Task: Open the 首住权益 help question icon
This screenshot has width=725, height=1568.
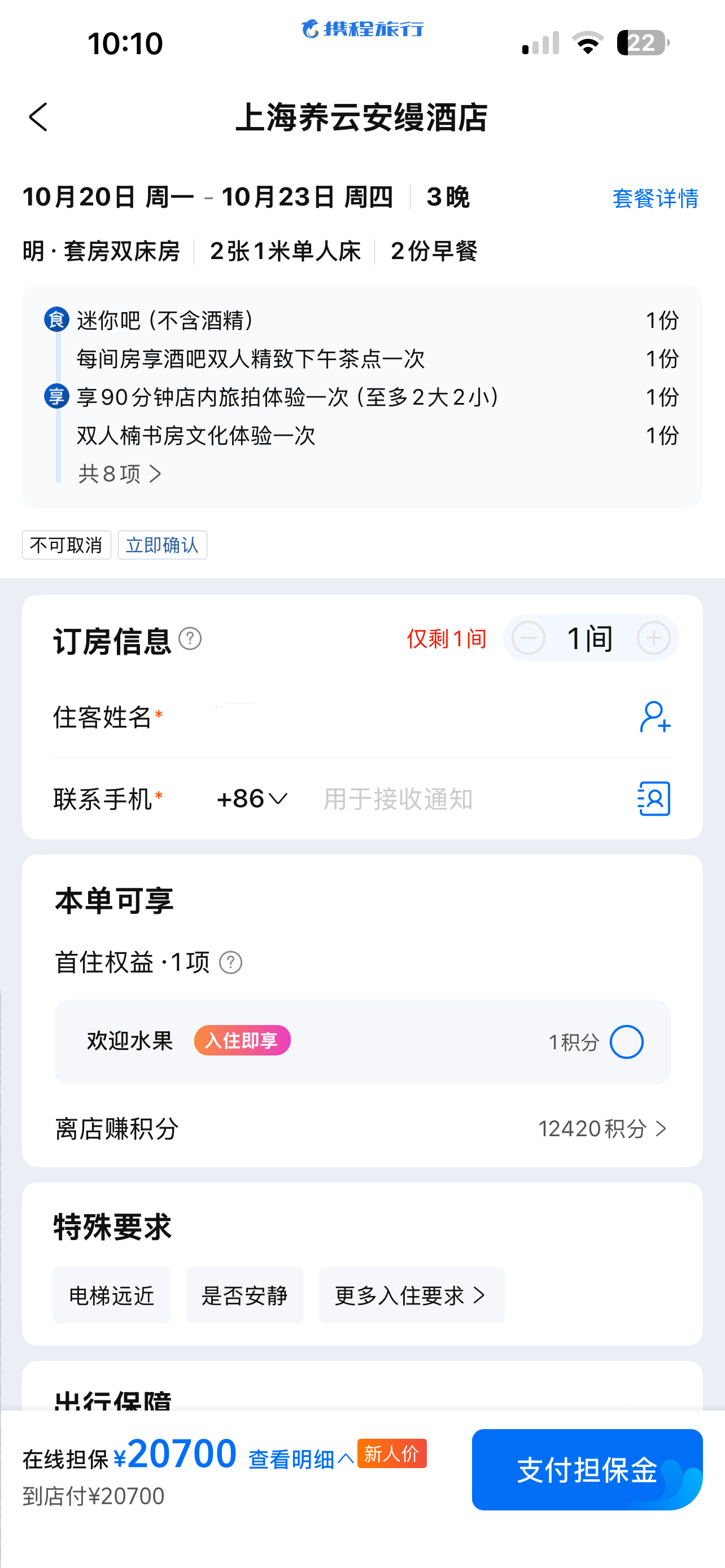Action: click(231, 963)
